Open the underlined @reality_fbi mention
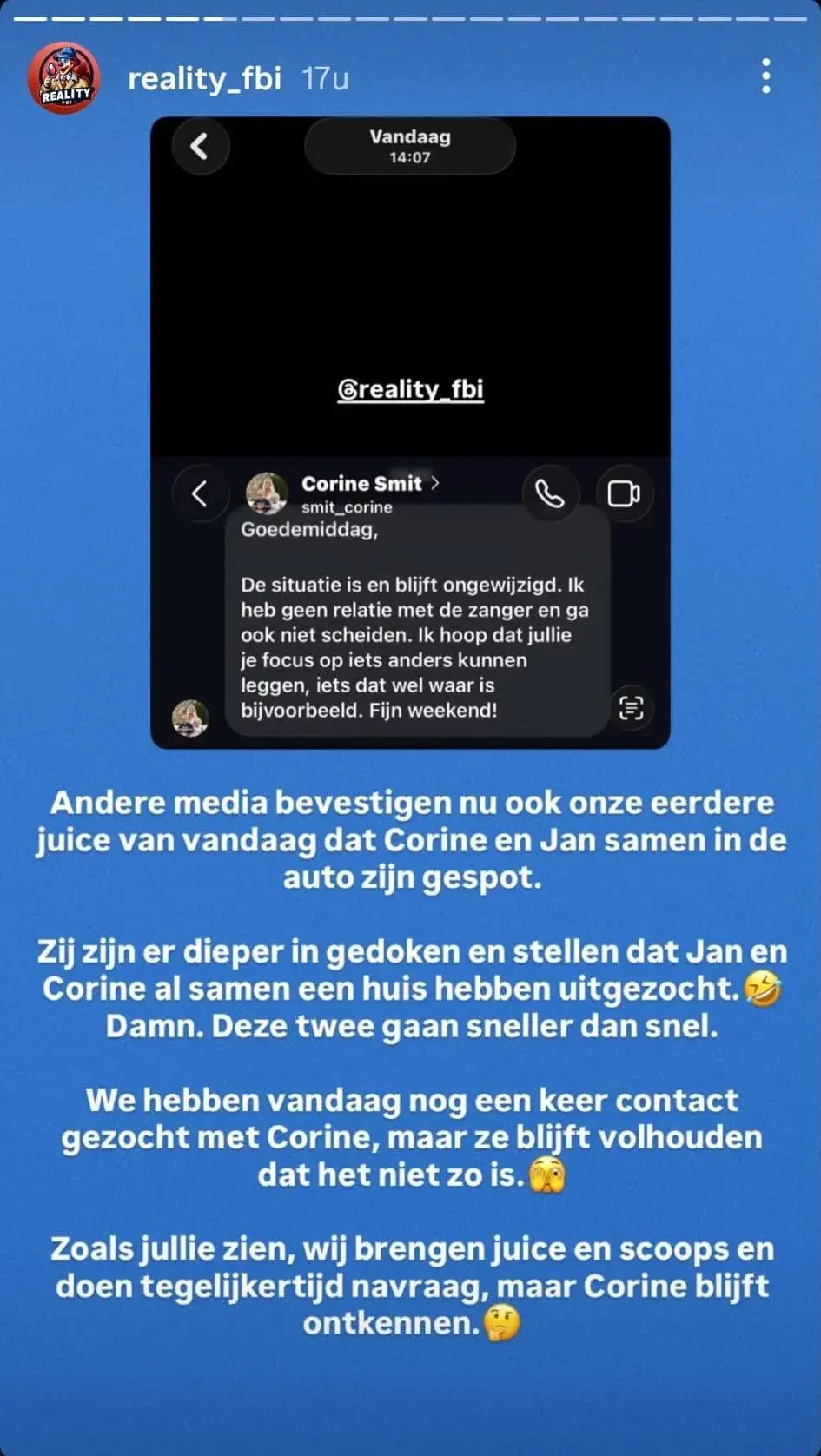821x1456 pixels. click(410, 389)
